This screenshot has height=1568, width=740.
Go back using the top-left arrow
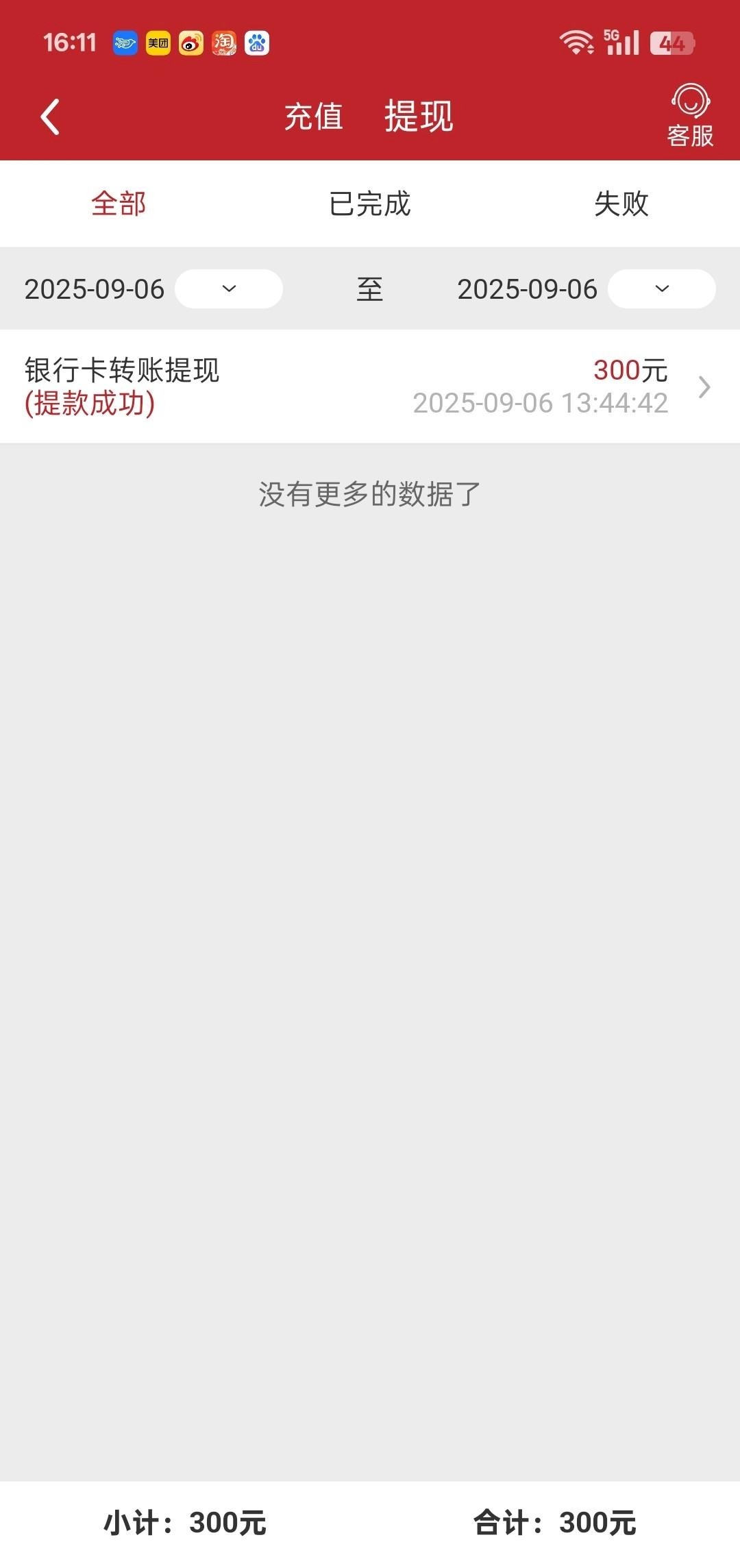coord(50,117)
